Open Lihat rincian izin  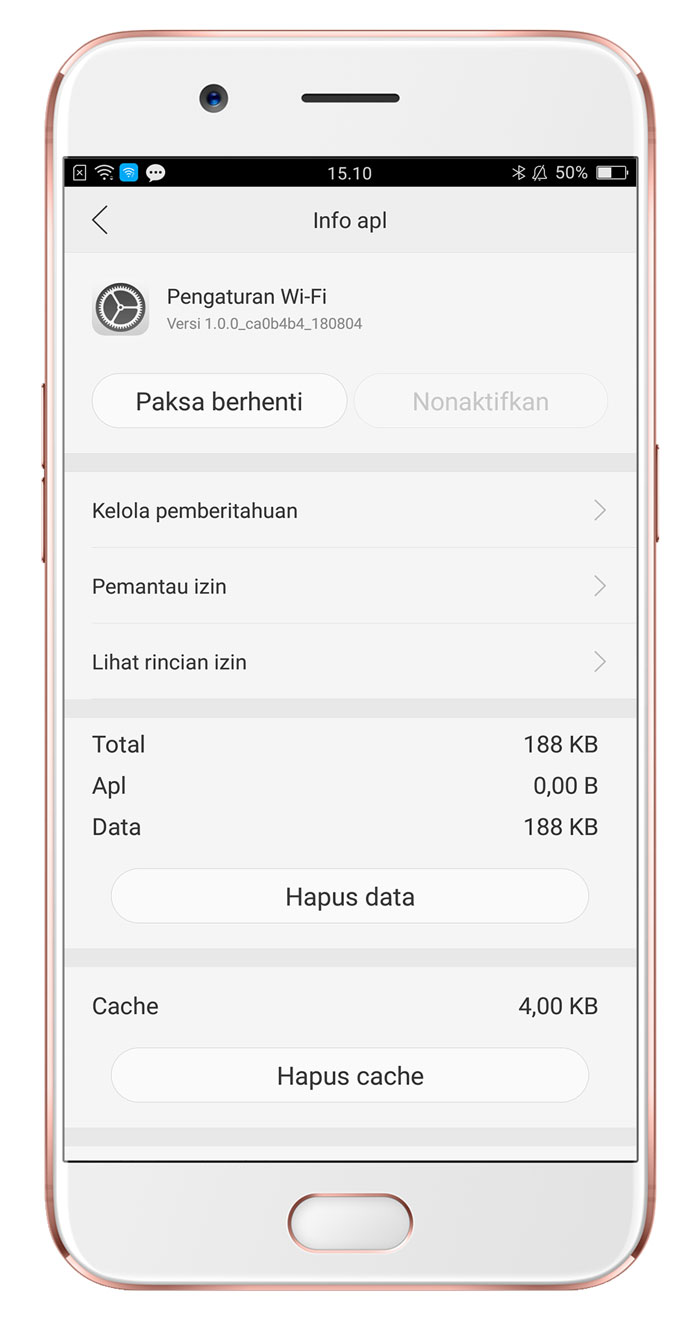(349, 662)
